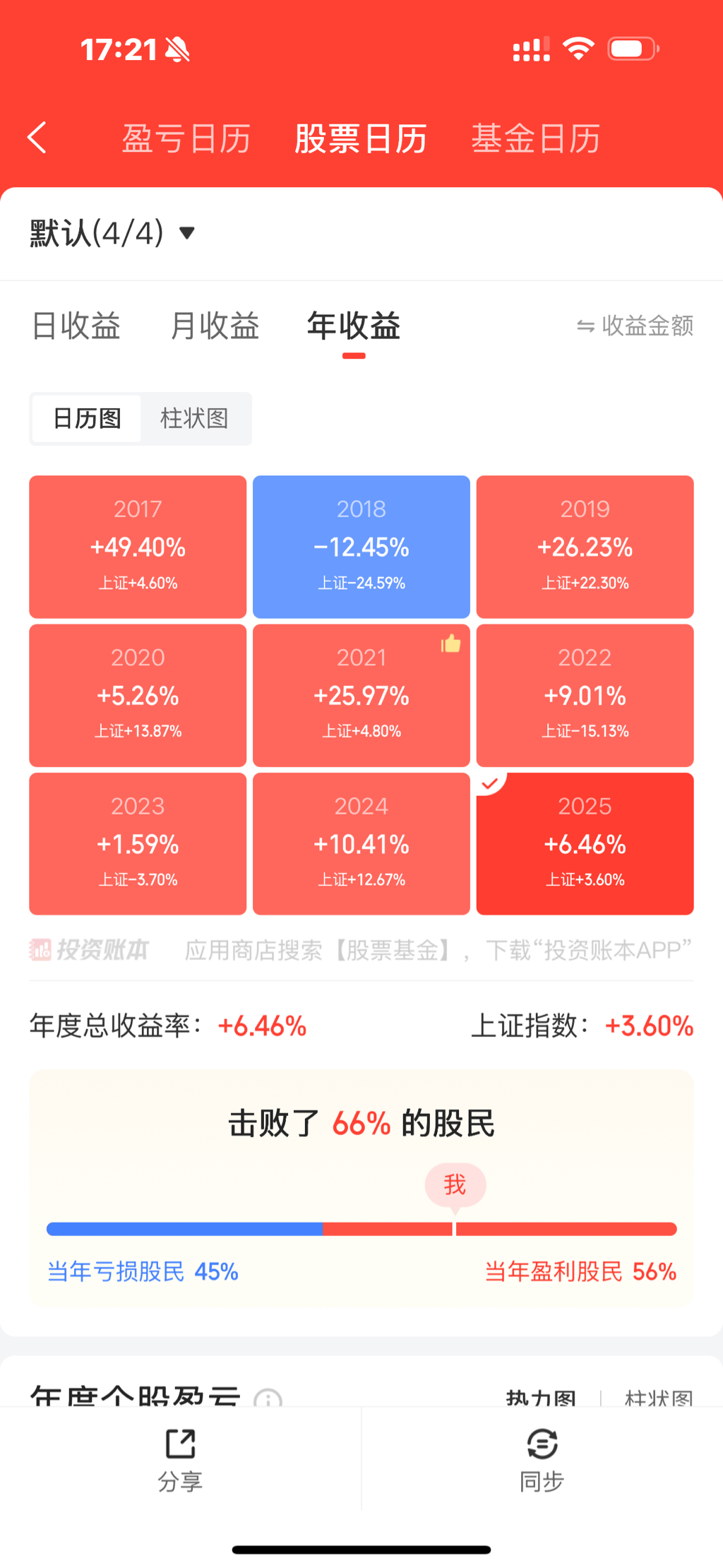Select the 日收益 tab

pos(76,326)
